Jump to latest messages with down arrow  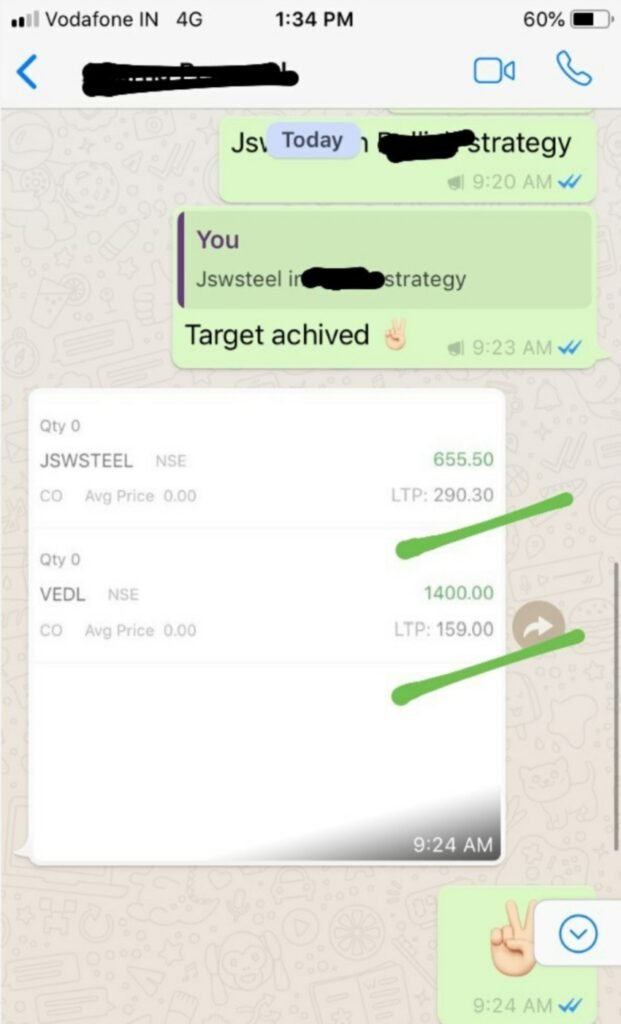click(x=578, y=935)
